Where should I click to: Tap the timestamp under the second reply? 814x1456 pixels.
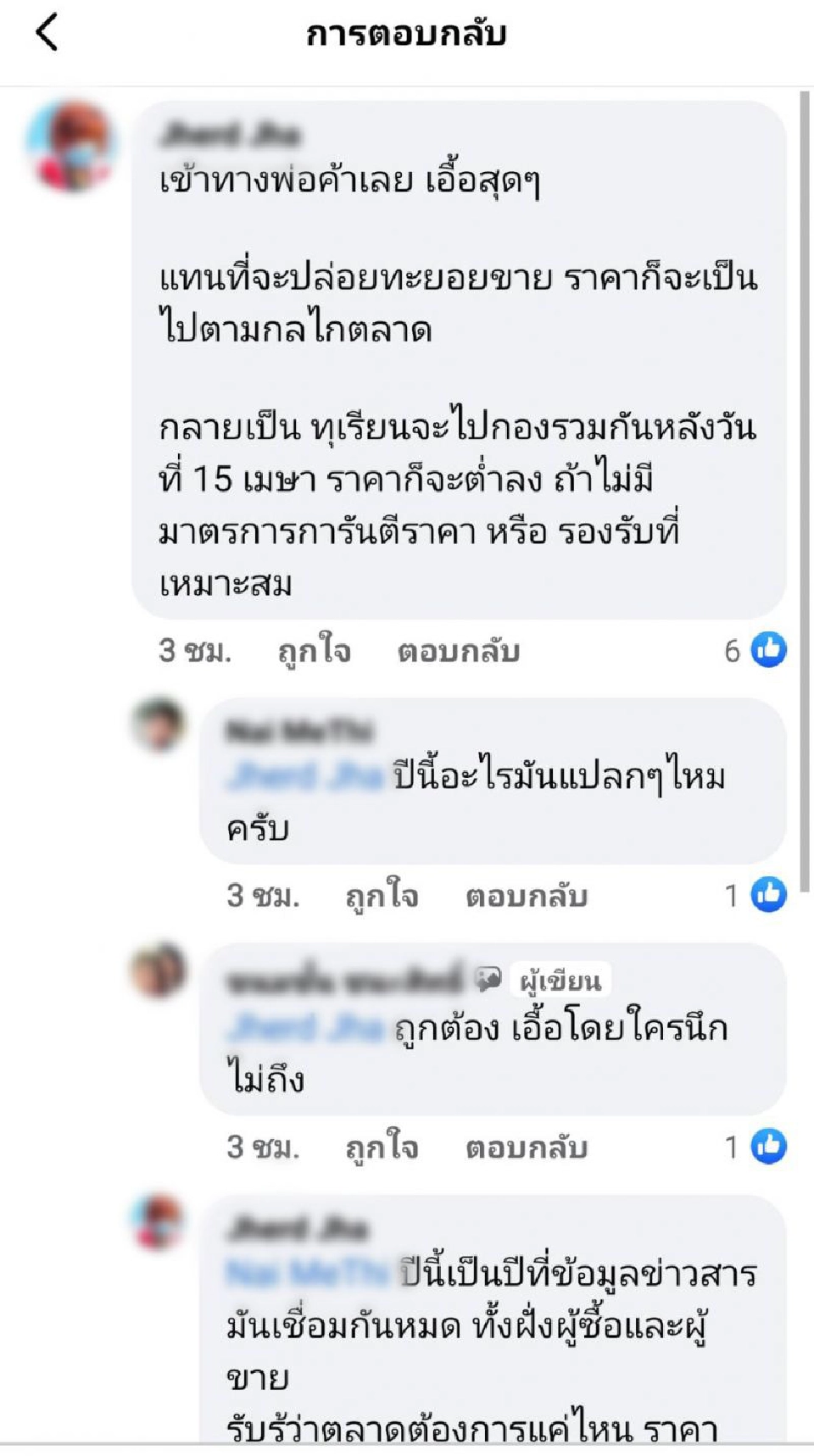pos(261,895)
